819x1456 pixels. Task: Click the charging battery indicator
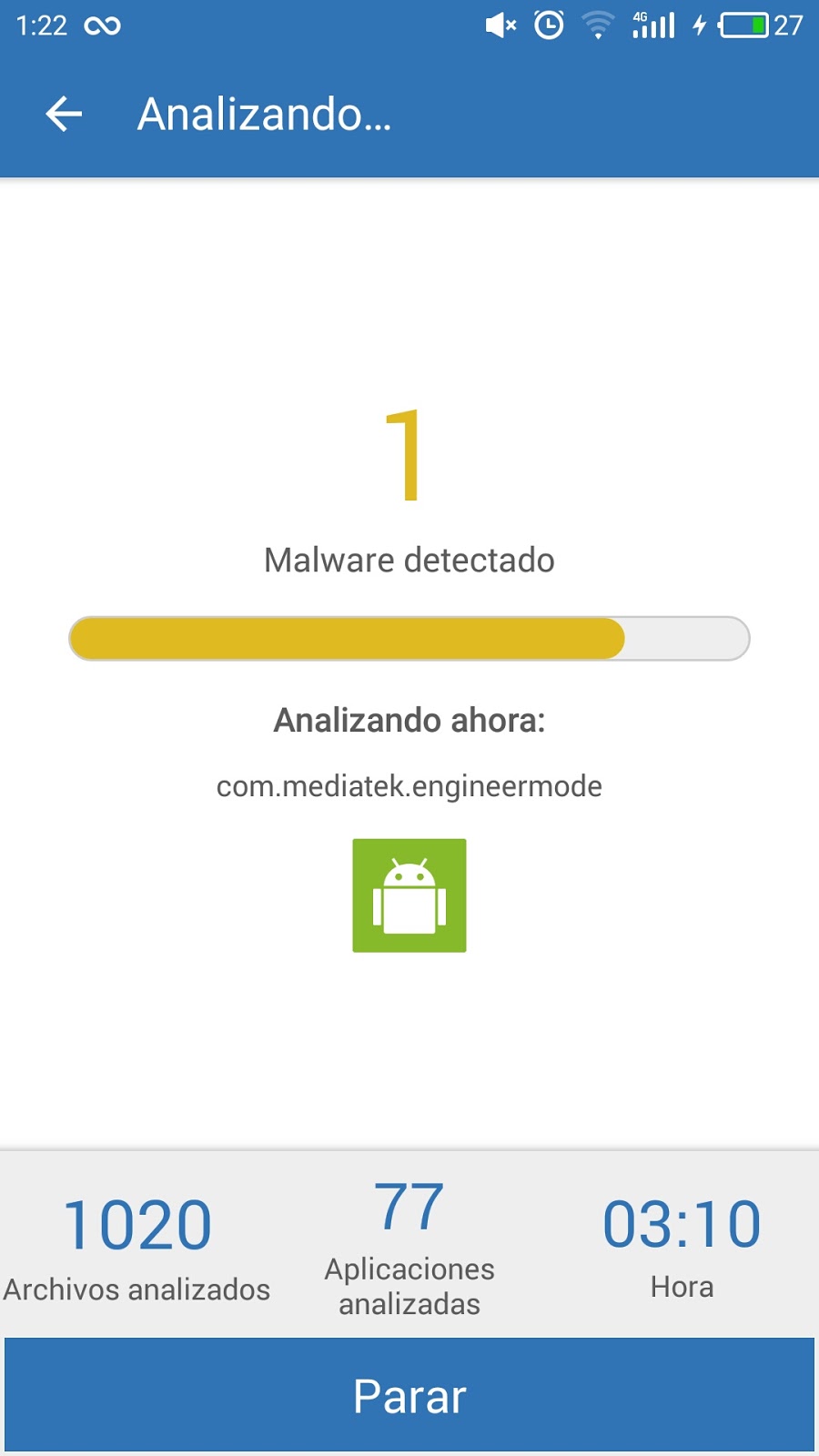[x=742, y=25]
